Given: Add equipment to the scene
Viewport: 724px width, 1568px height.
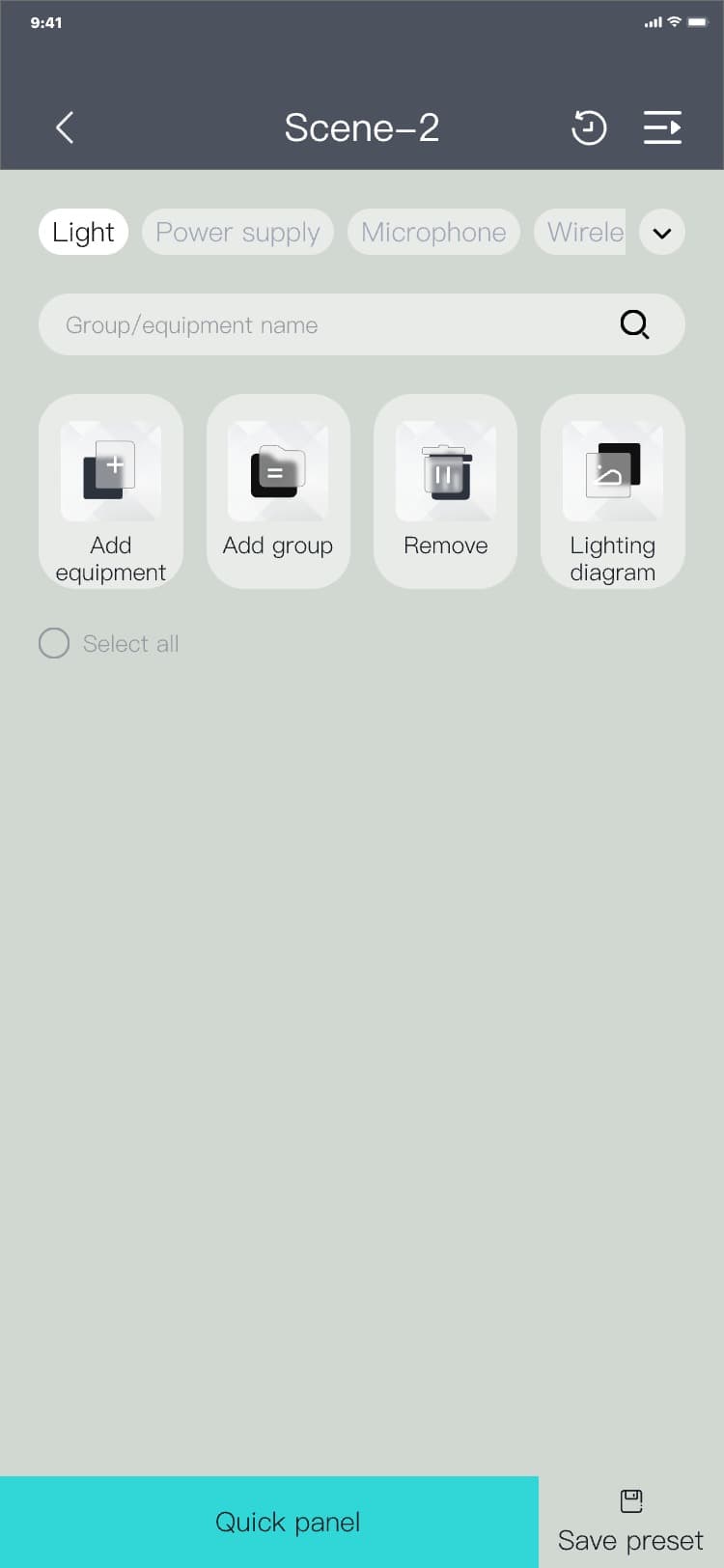Looking at the screenshot, I should click(111, 490).
